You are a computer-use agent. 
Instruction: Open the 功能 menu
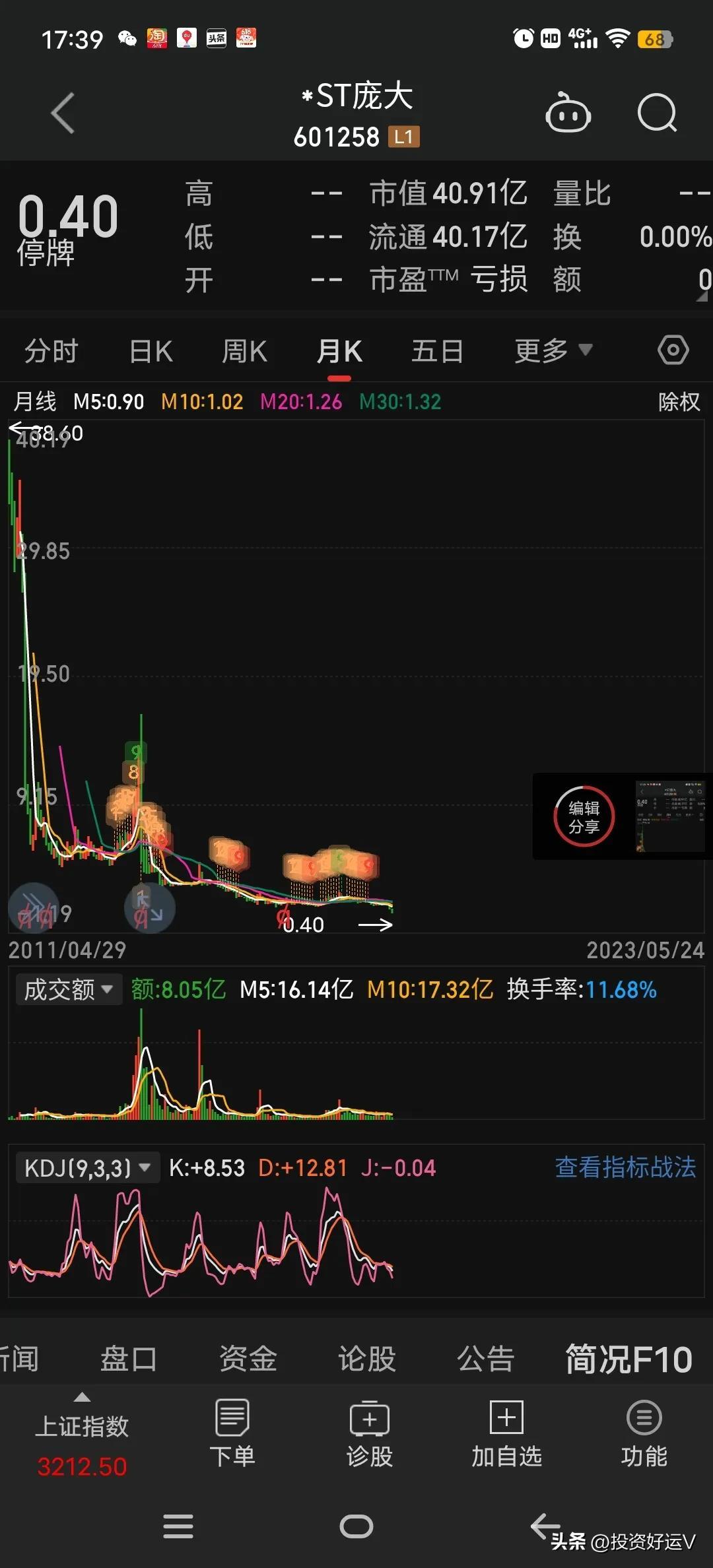tap(644, 1433)
